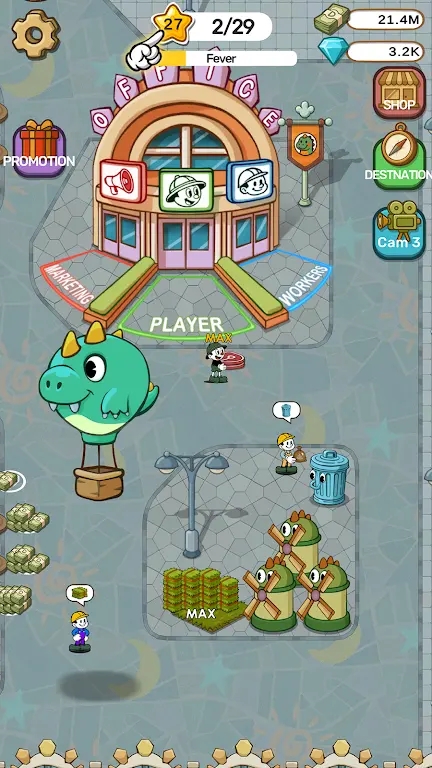The image size is (432, 768).
Task: Open the Destination compass menu
Action: pos(399,157)
